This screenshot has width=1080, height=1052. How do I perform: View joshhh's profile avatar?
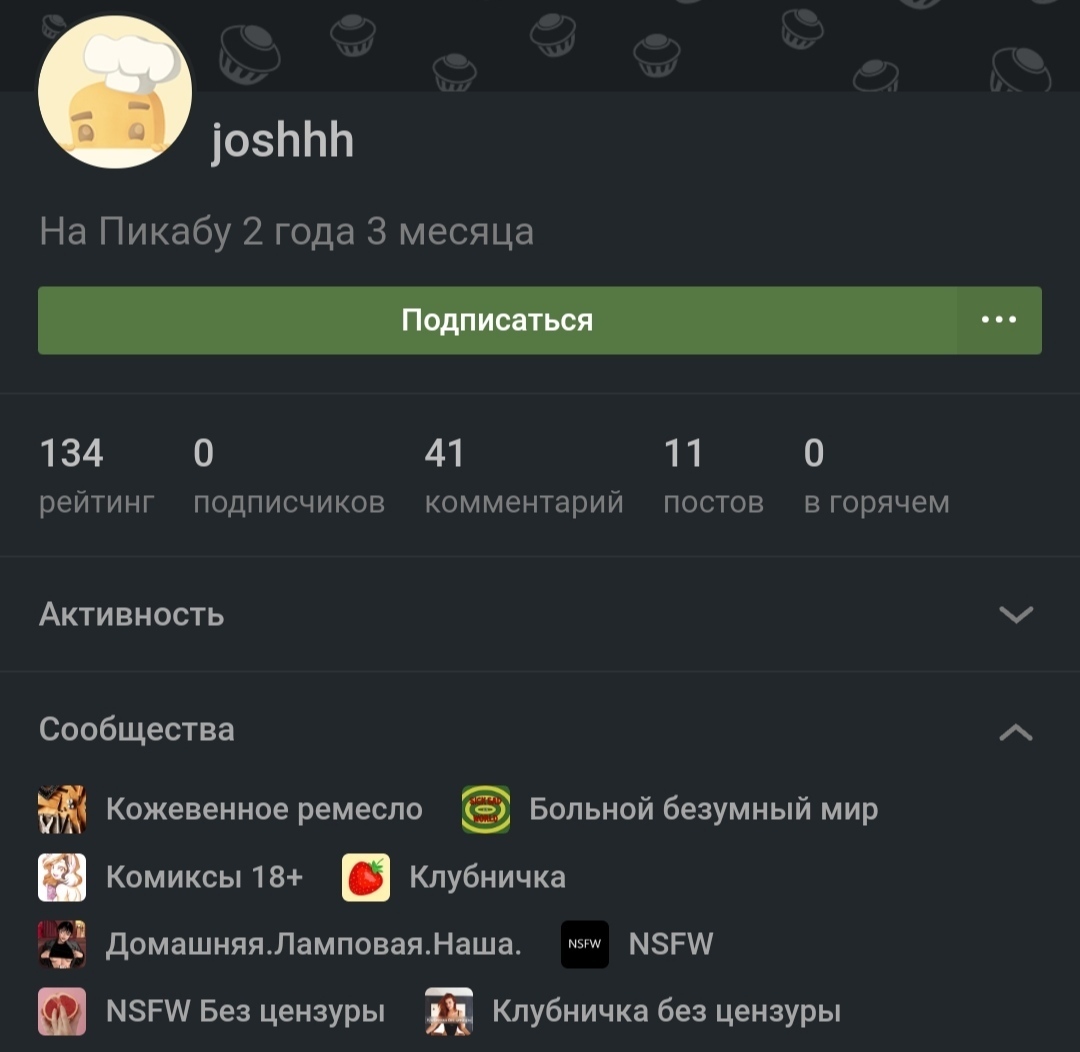tap(114, 92)
